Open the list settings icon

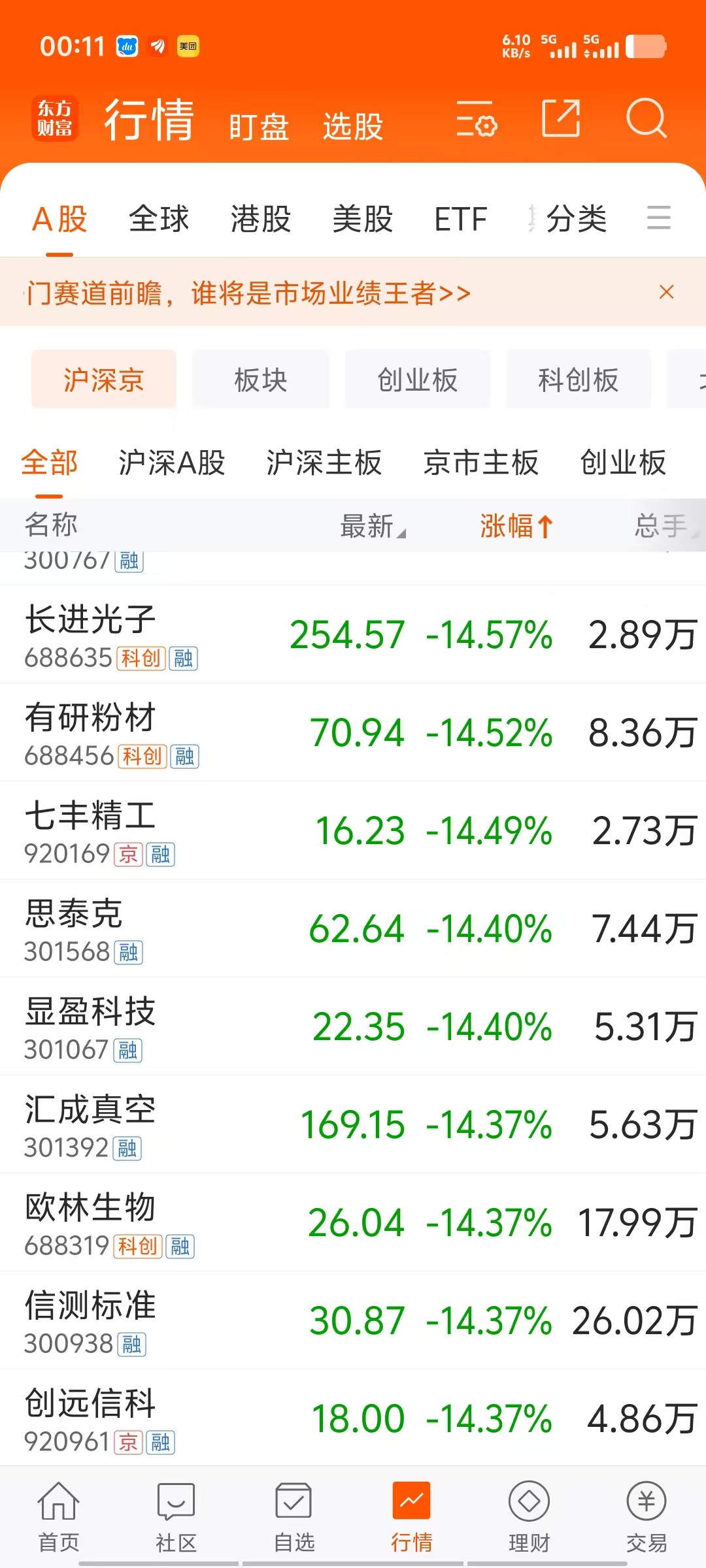coord(477,119)
